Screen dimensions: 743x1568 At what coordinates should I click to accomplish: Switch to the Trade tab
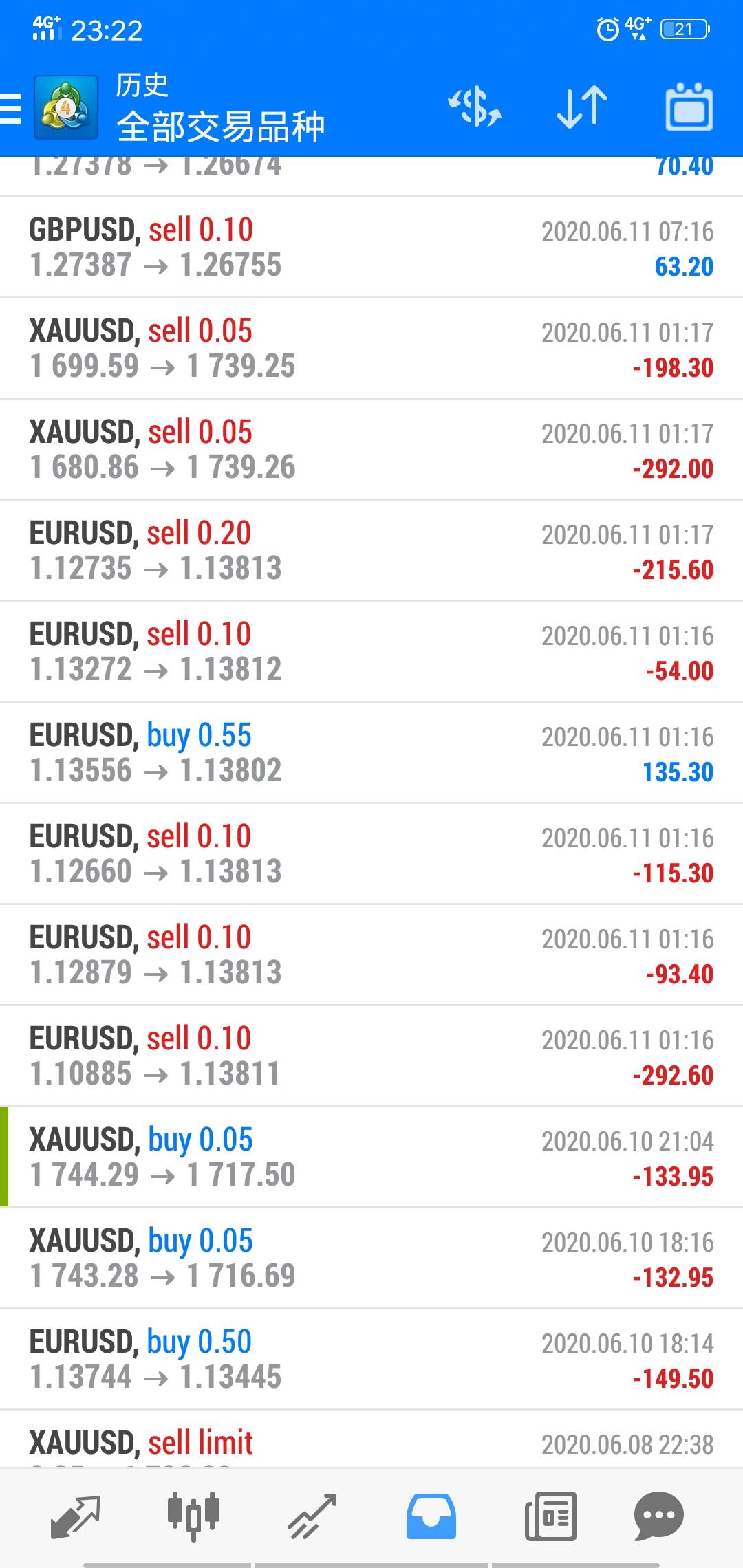(x=312, y=1516)
